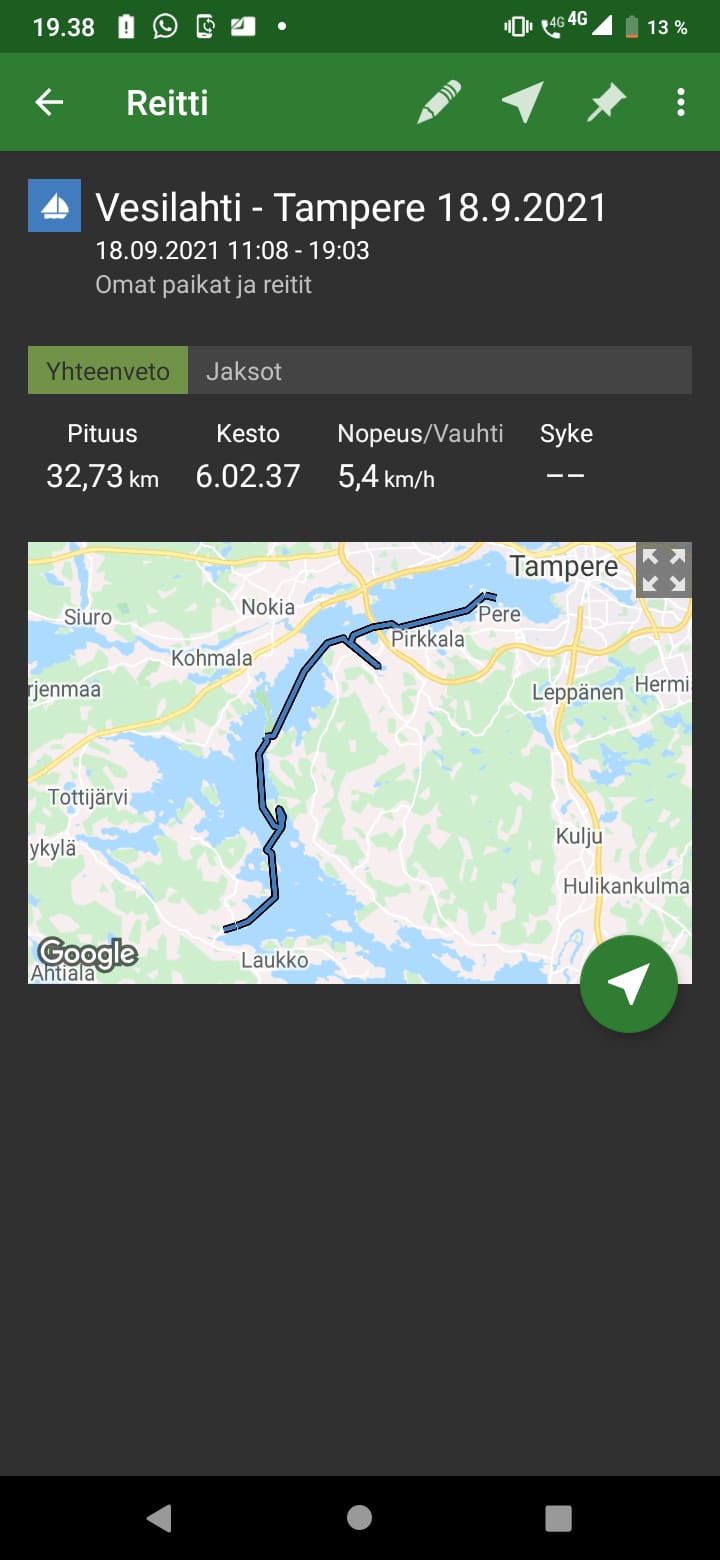This screenshot has height=1560, width=720.
Task: Tap the system home button
Action: [x=360, y=1518]
